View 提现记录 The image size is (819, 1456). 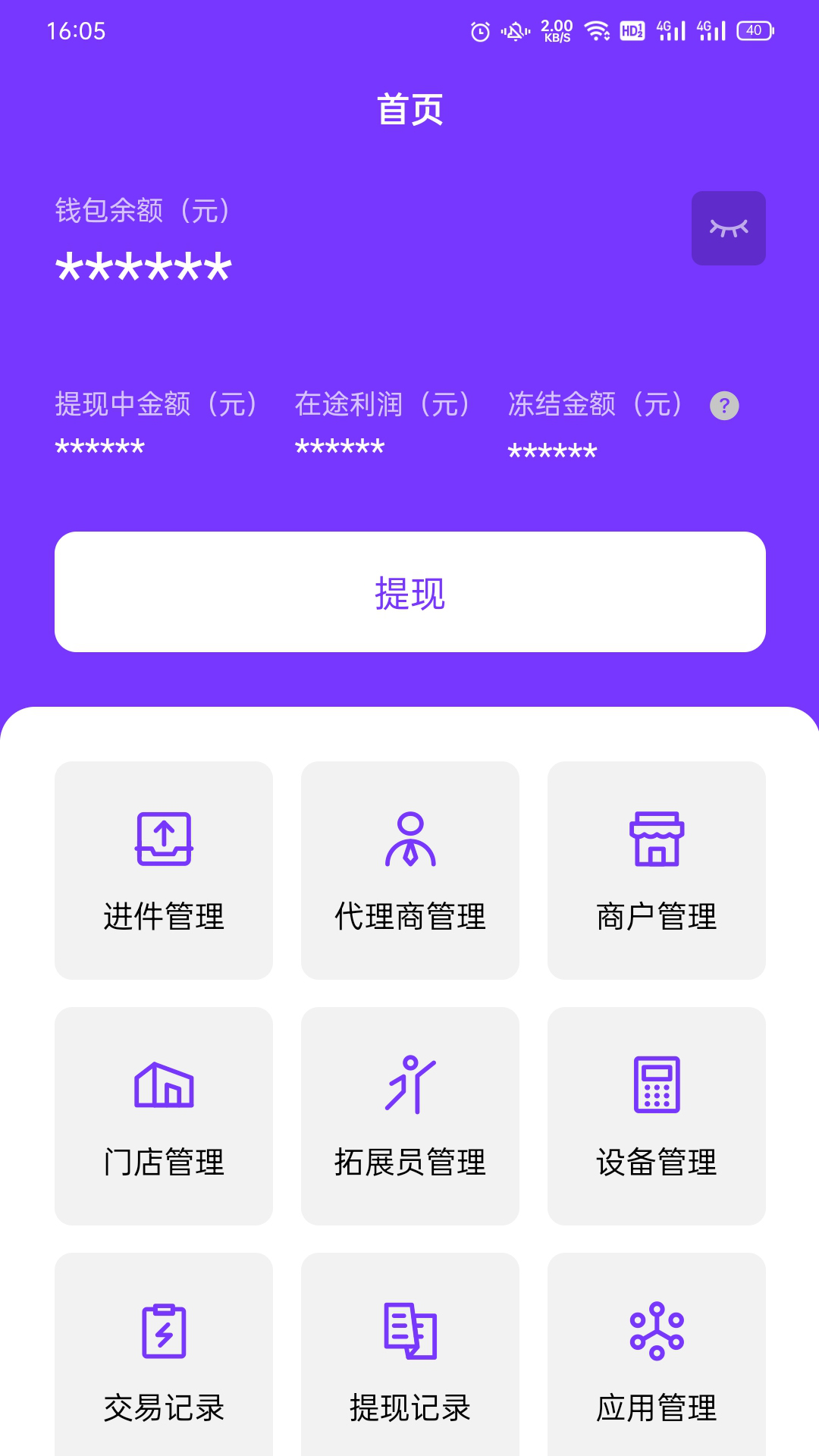(x=409, y=1357)
